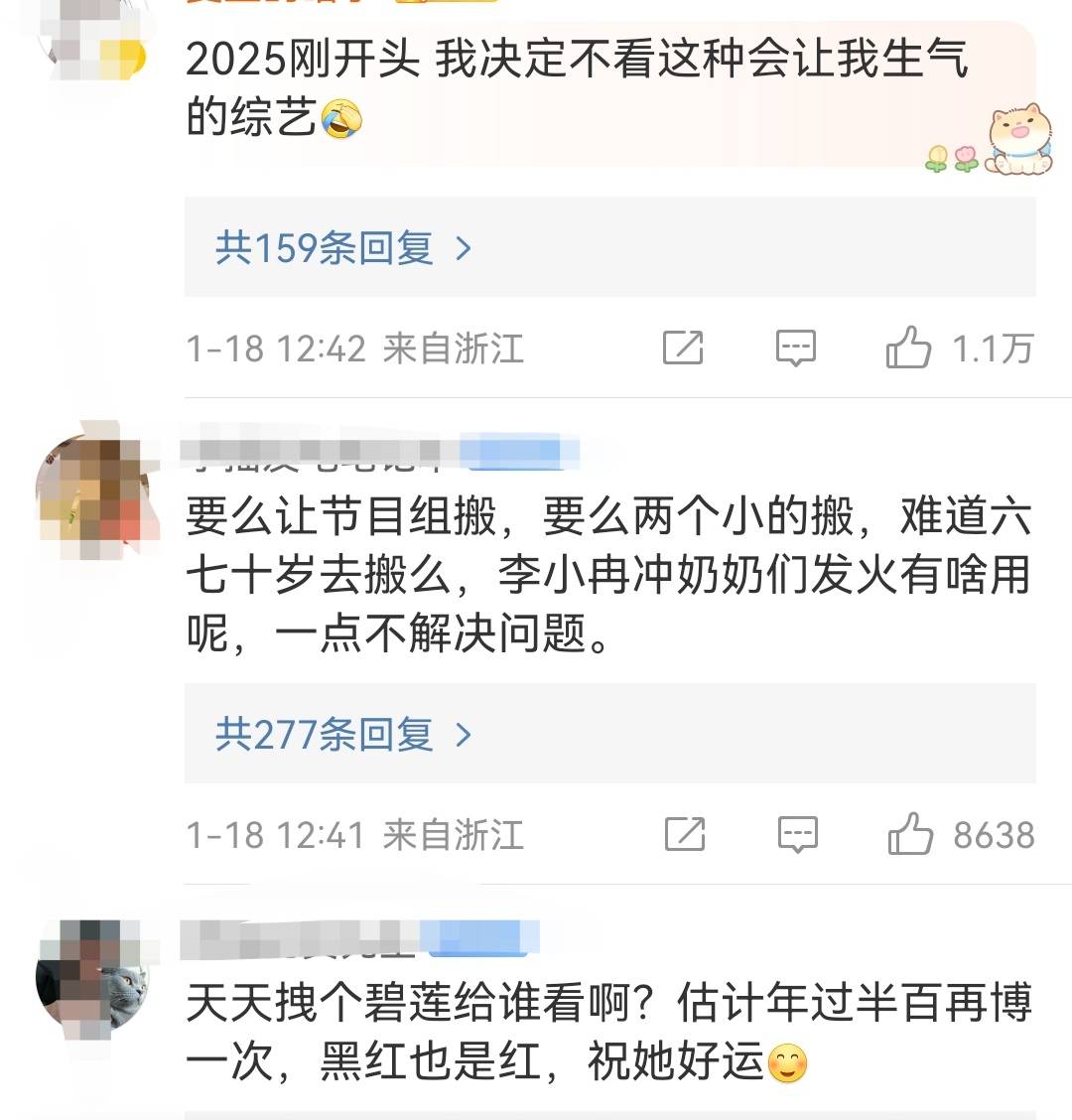Reply to the comment posted 1-18 12:41
The width and height of the screenshot is (1072, 1120).
pyautogui.click(x=797, y=834)
